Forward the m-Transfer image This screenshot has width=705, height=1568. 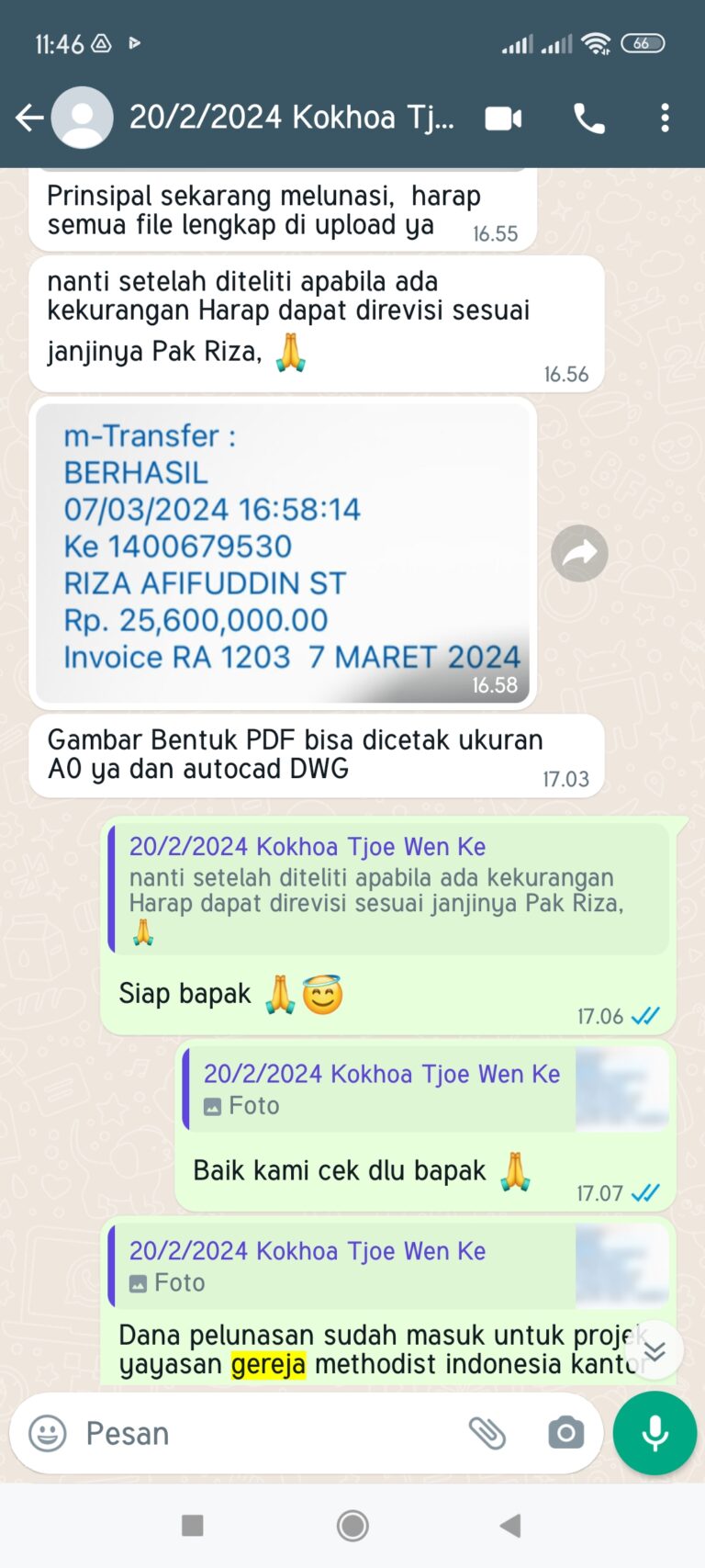pos(579,553)
